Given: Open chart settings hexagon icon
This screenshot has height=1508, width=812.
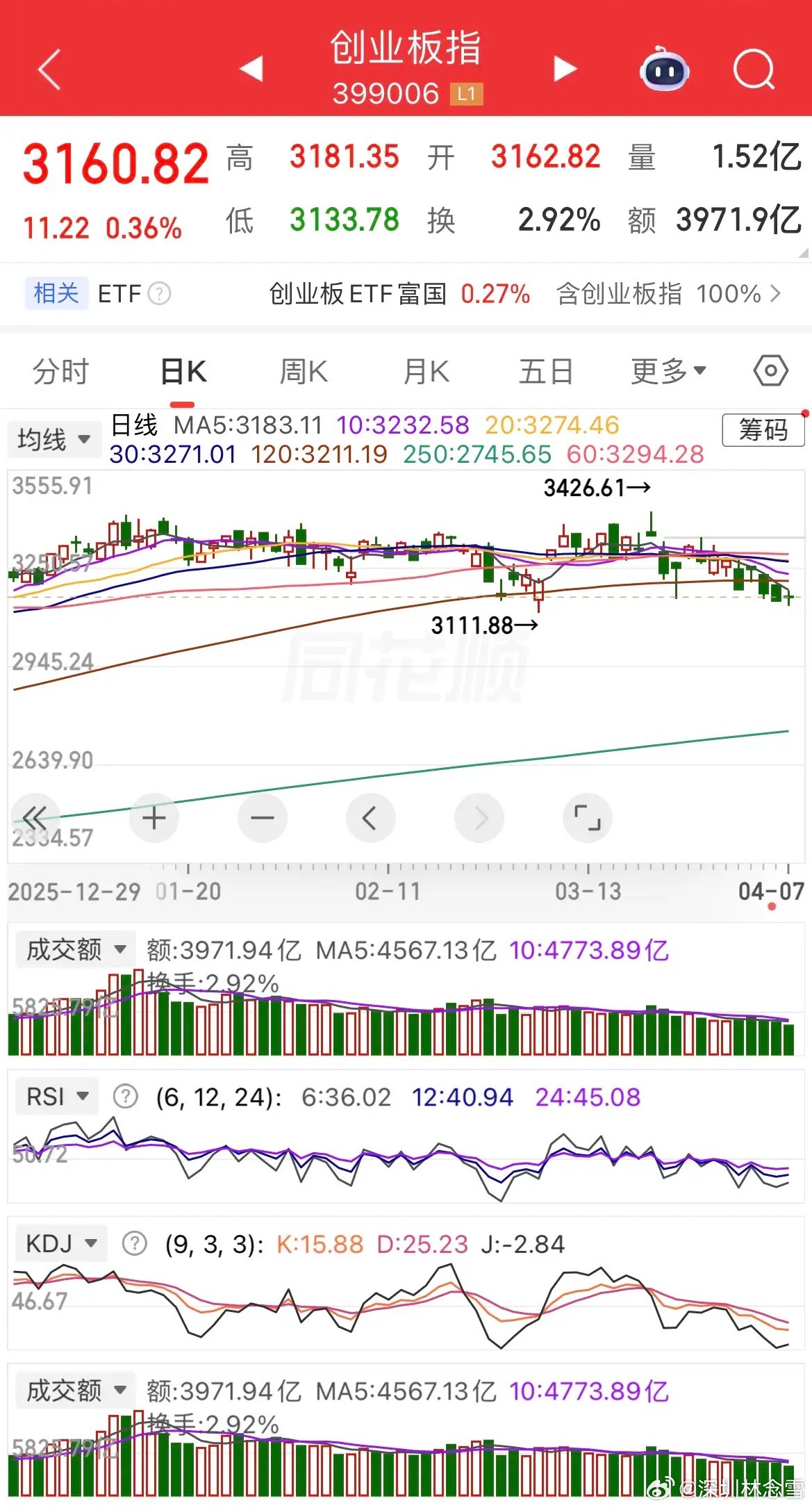Looking at the screenshot, I should tap(770, 372).
